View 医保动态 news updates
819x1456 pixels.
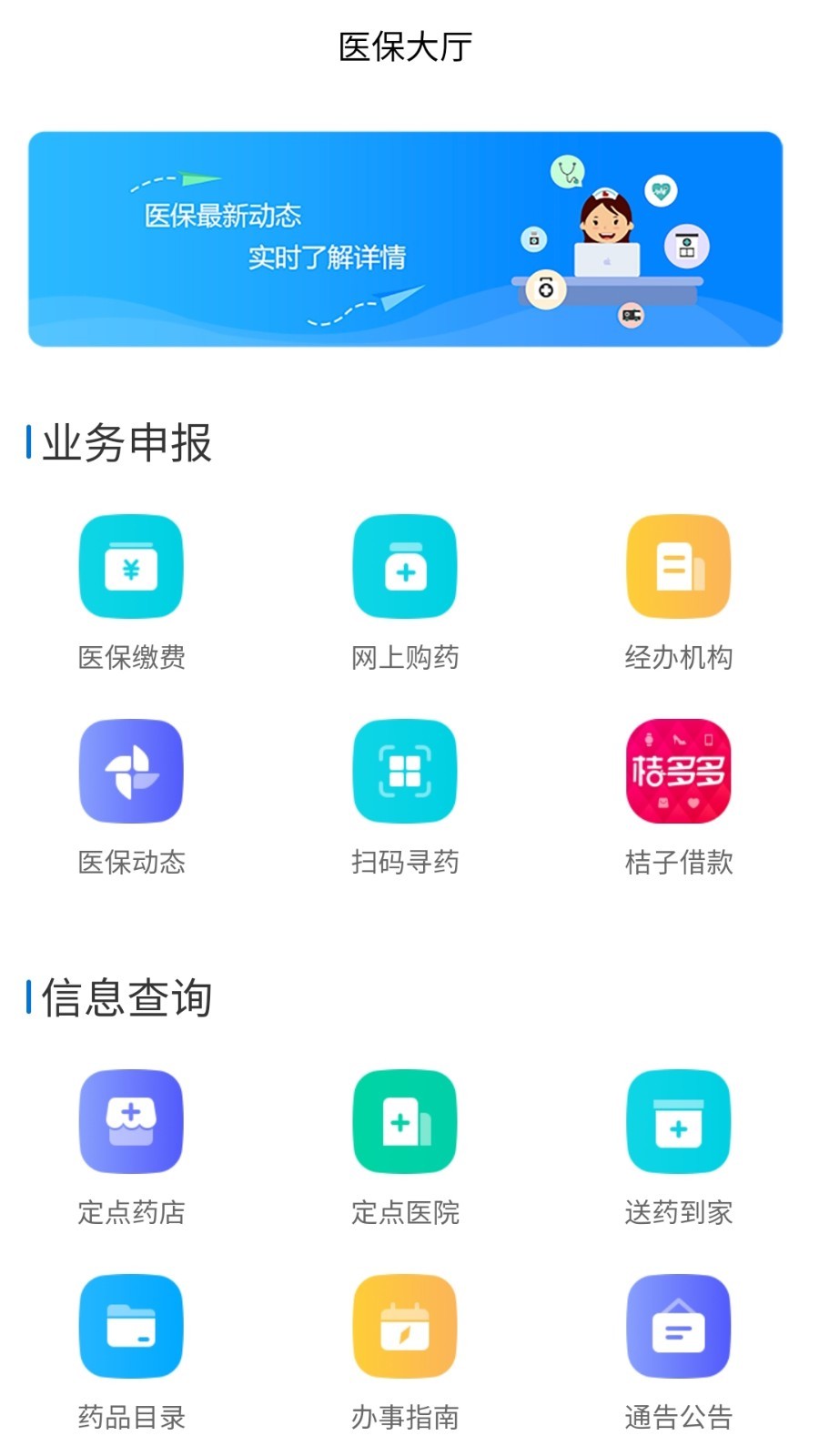(x=131, y=772)
